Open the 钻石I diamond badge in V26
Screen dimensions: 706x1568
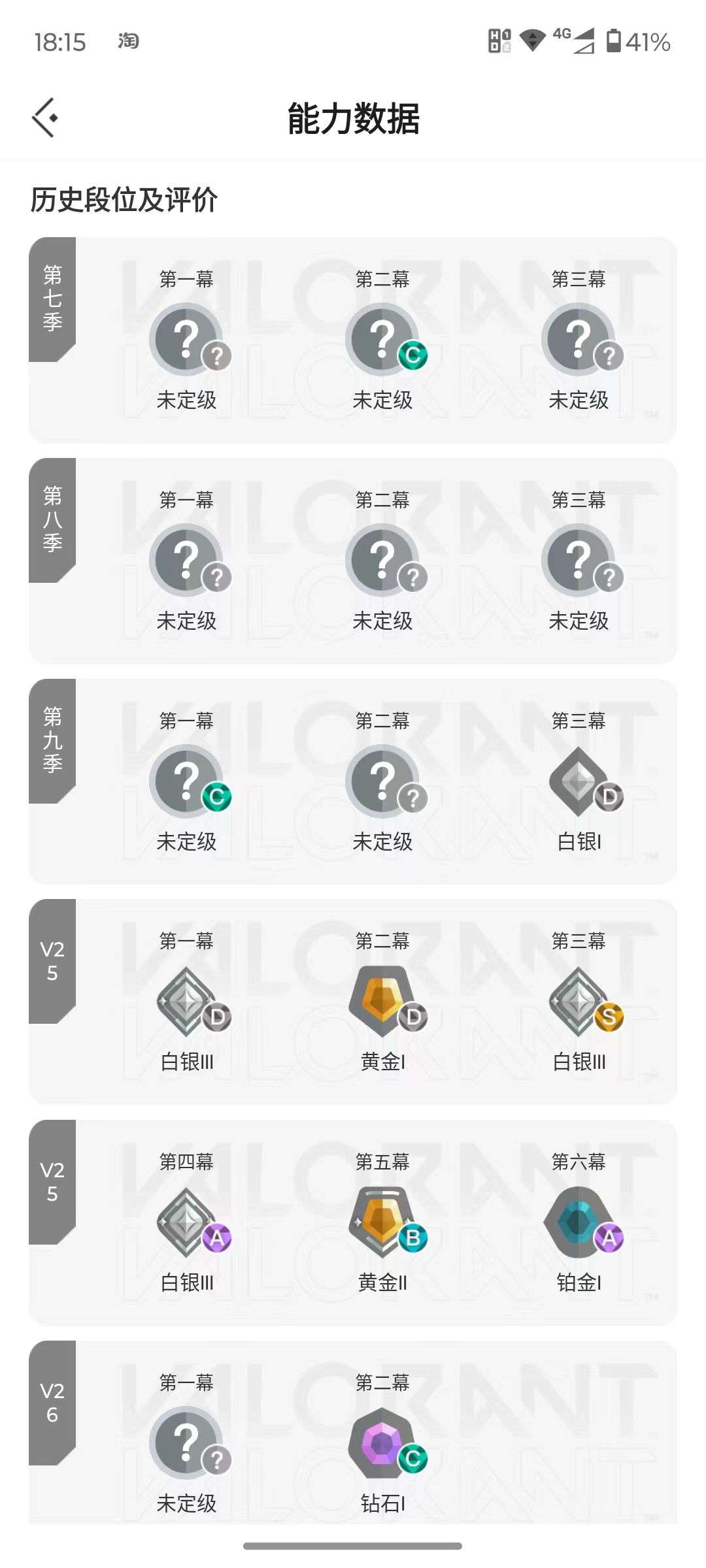click(382, 1446)
